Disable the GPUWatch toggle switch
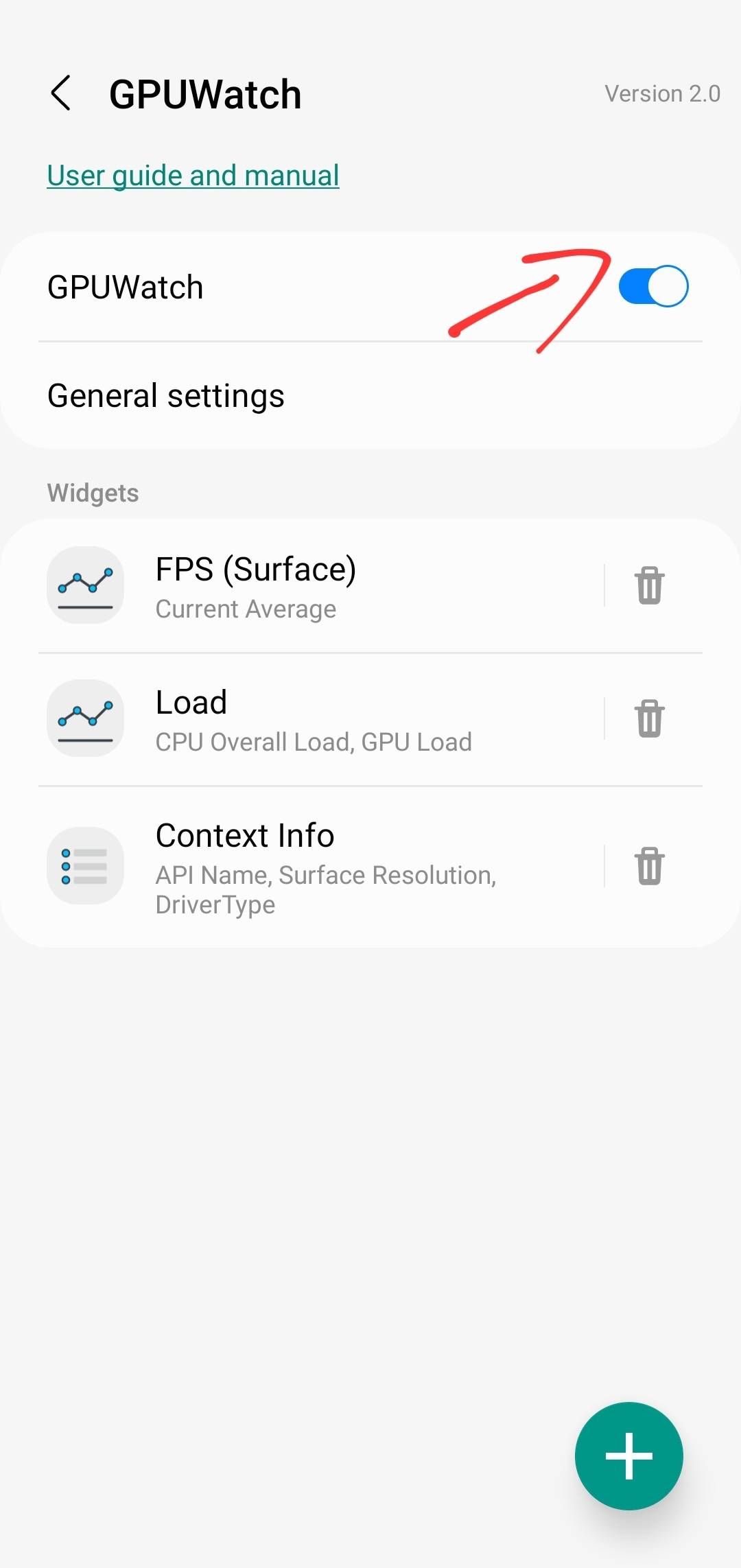The width and height of the screenshot is (741, 1568). coord(652,285)
